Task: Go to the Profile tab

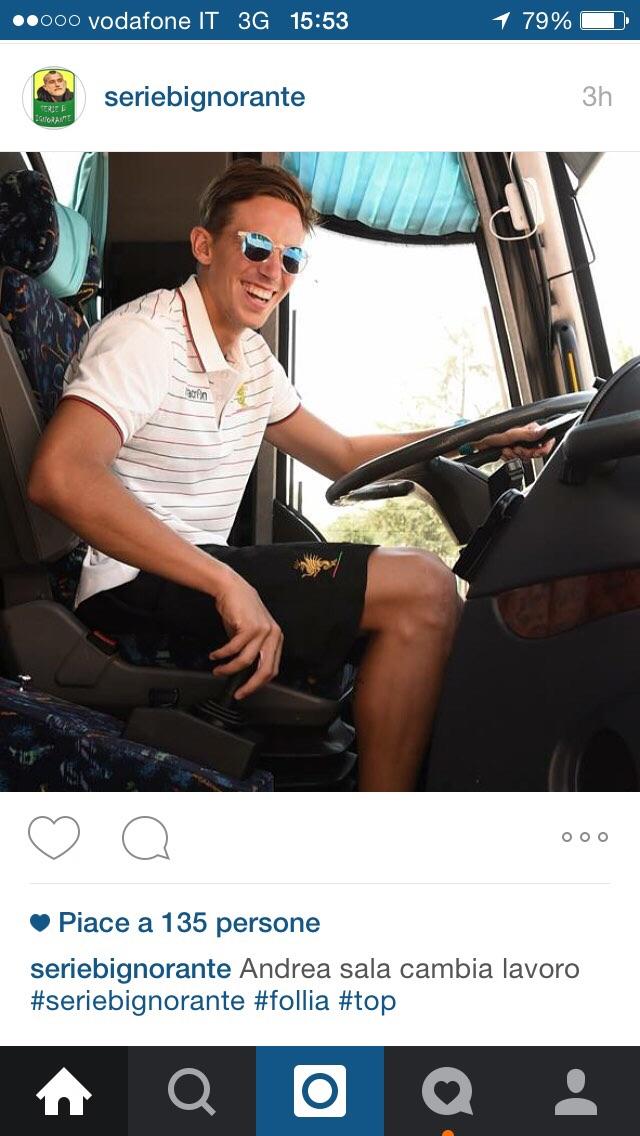Action: pos(576,1091)
